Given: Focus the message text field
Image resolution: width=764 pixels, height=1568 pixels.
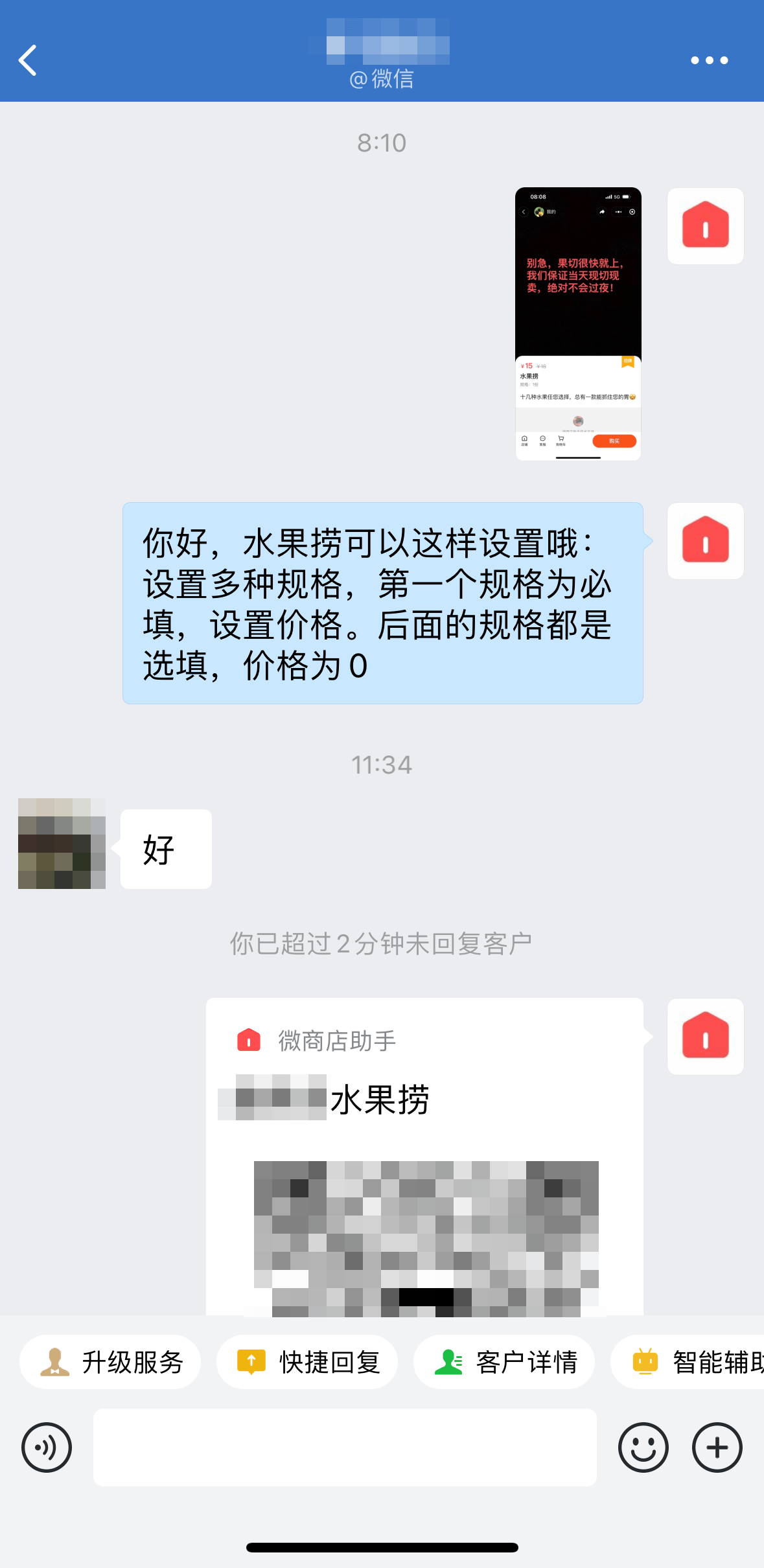Looking at the screenshot, I should tap(345, 1447).
